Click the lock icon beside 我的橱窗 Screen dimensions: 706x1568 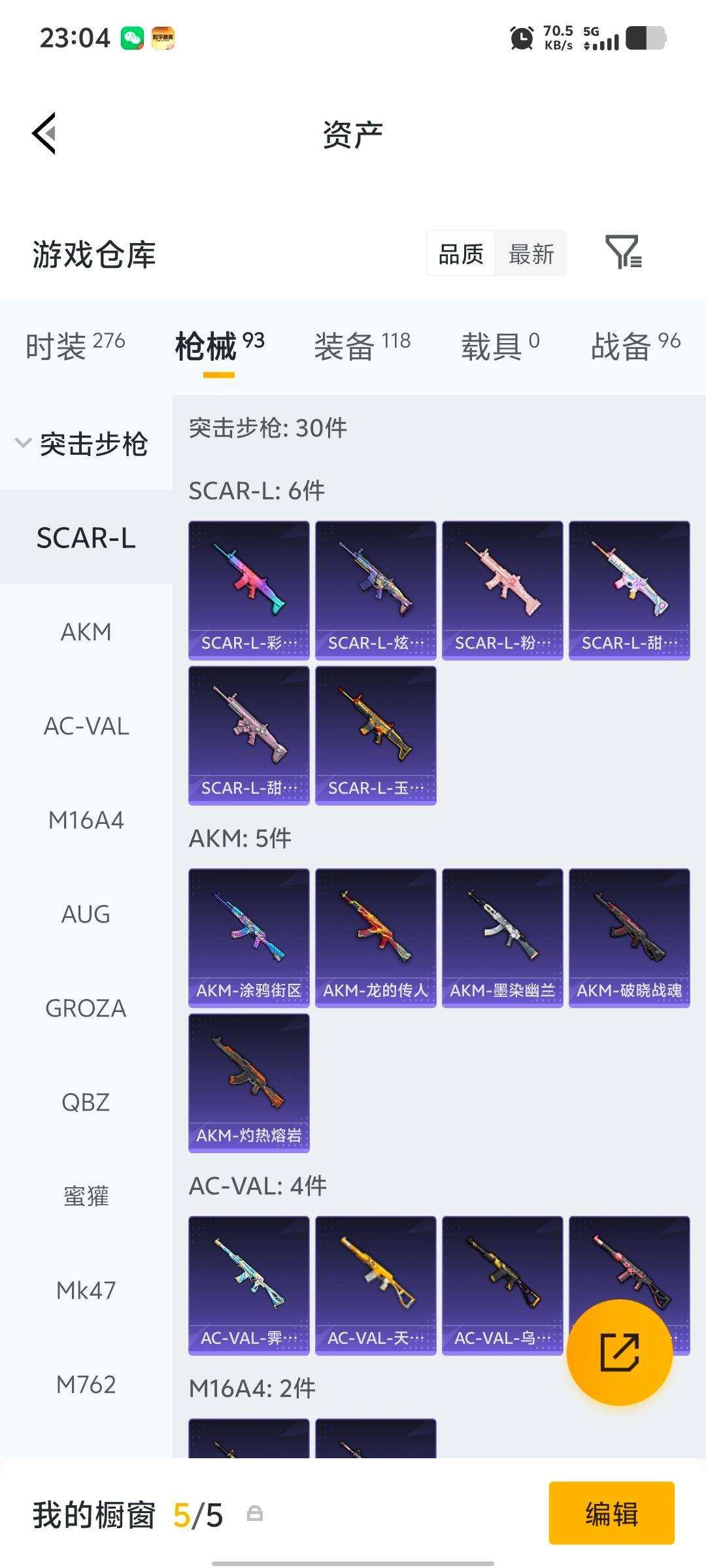pos(255,1514)
